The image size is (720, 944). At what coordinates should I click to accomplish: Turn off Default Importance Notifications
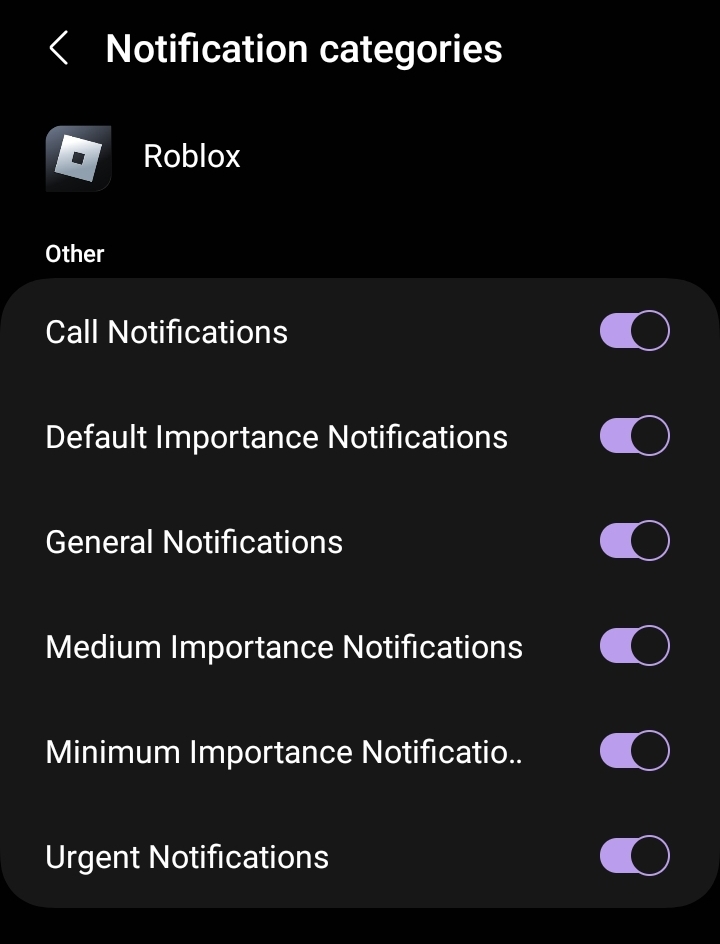[x=636, y=435]
